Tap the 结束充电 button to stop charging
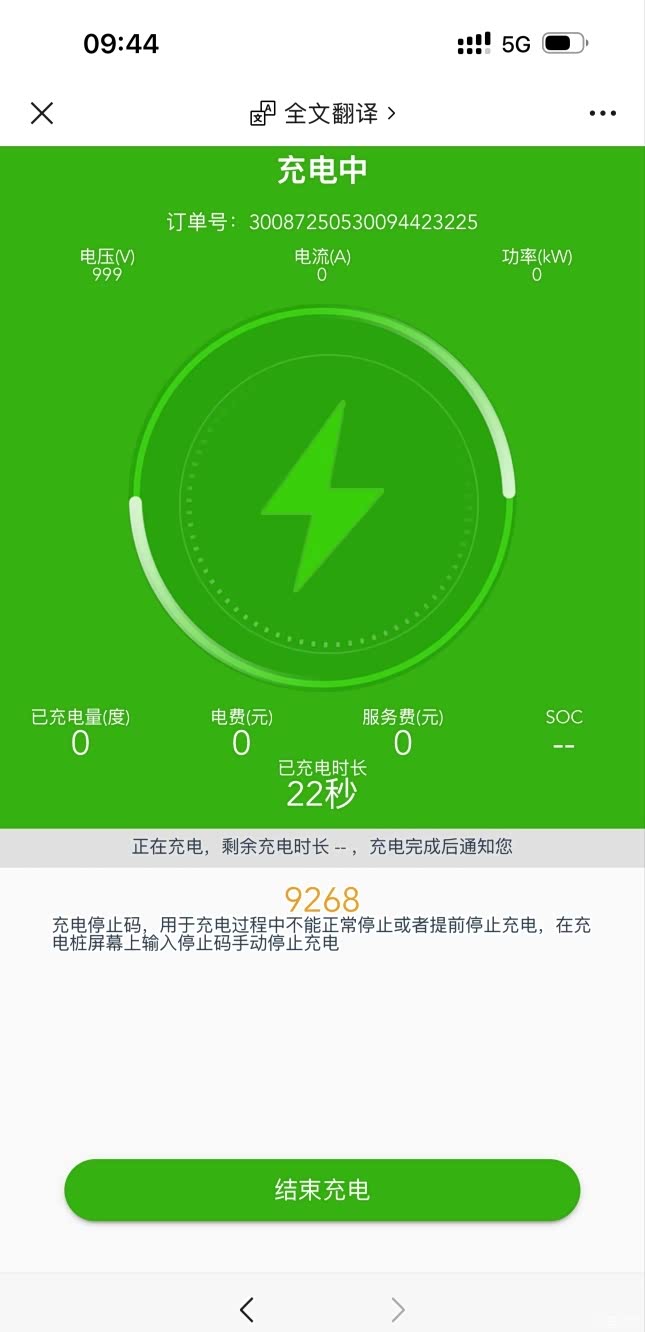This screenshot has height=1332, width=645. [322, 1190]
